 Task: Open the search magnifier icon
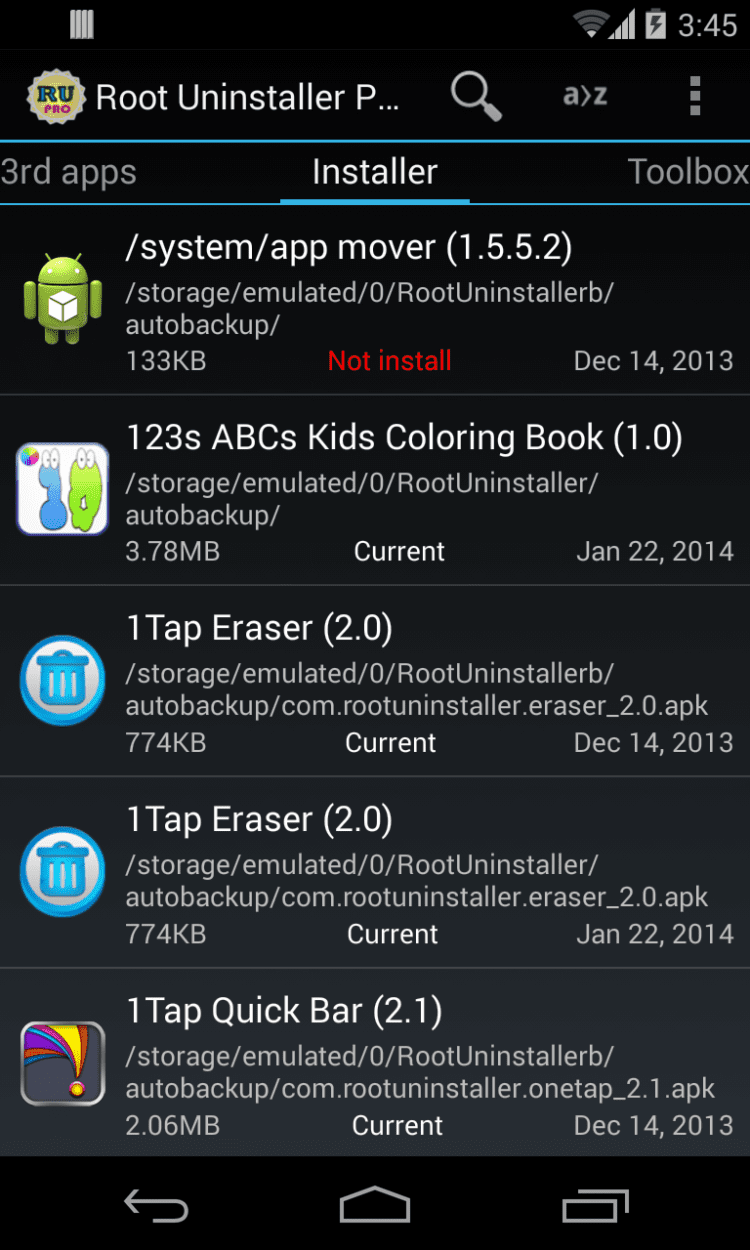click(x=475, y=97)
